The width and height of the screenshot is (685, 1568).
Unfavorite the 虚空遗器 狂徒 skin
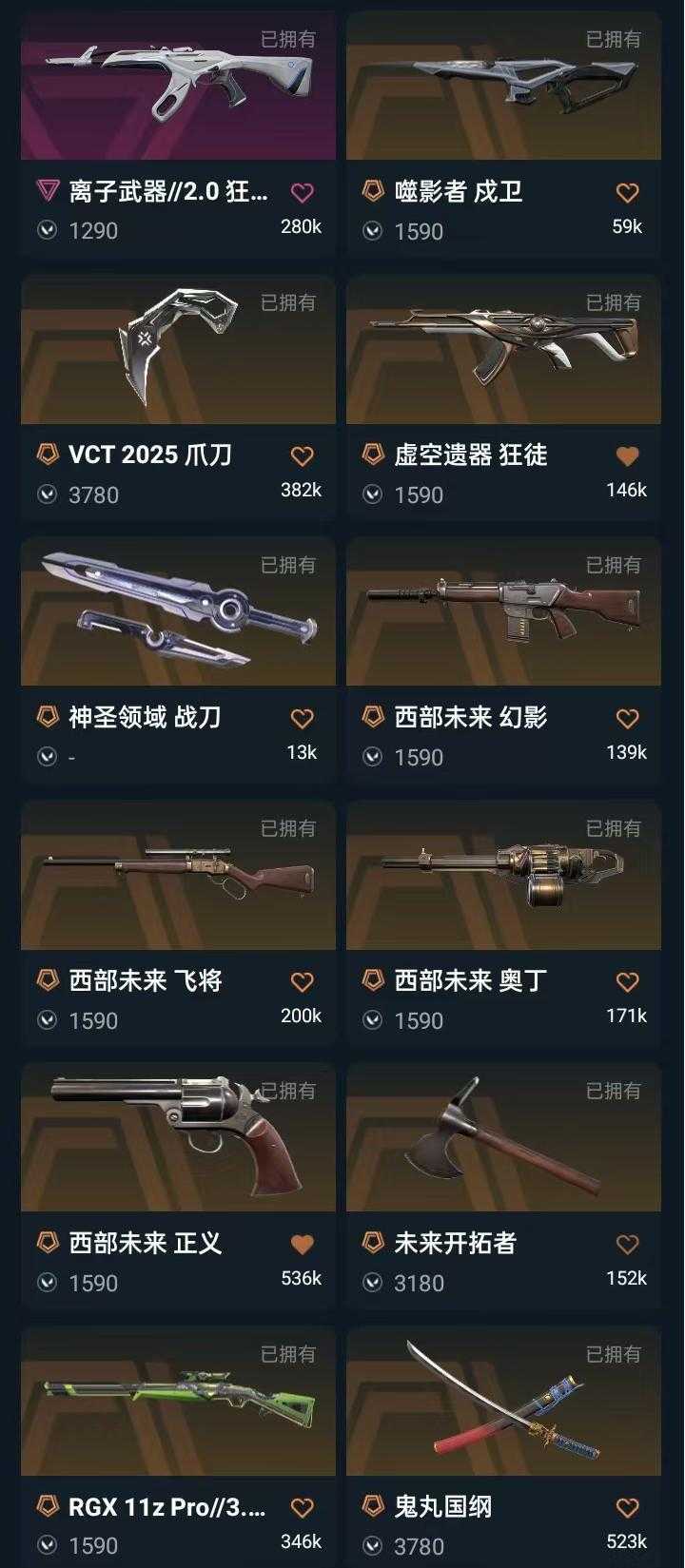click(x=627, y=456)
